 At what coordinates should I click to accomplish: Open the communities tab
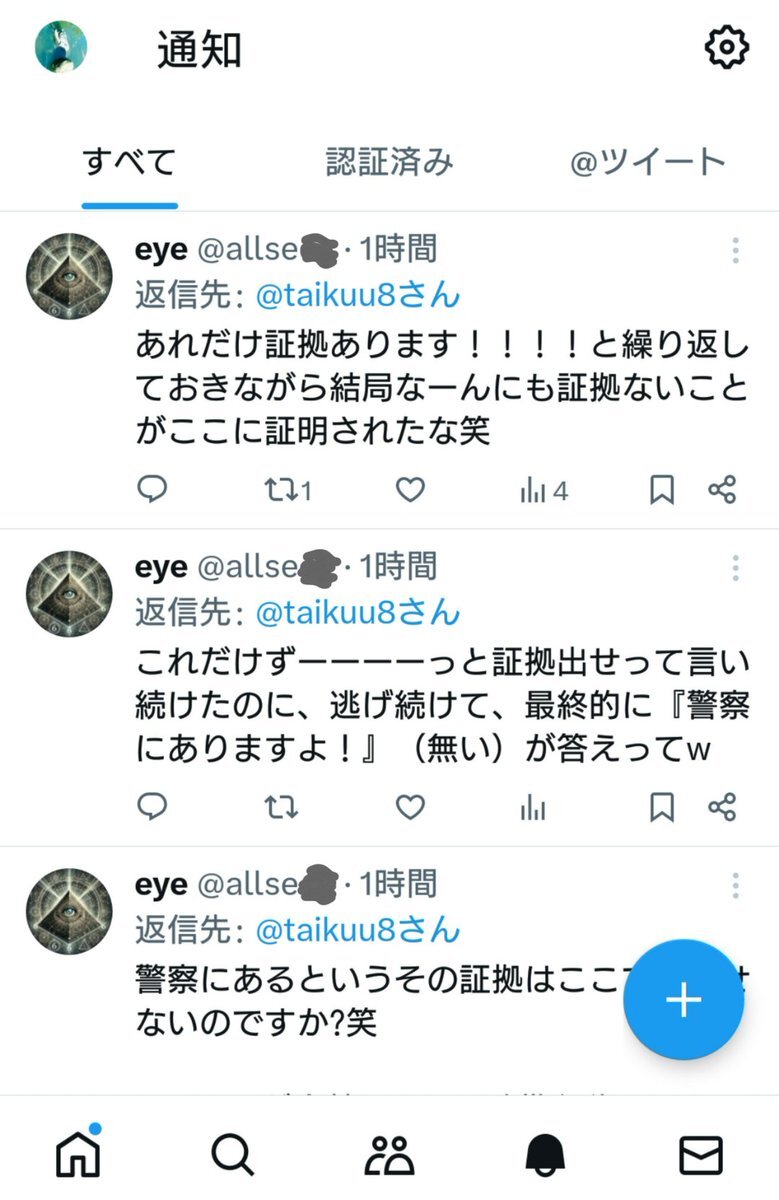(x=389, y=1155)
